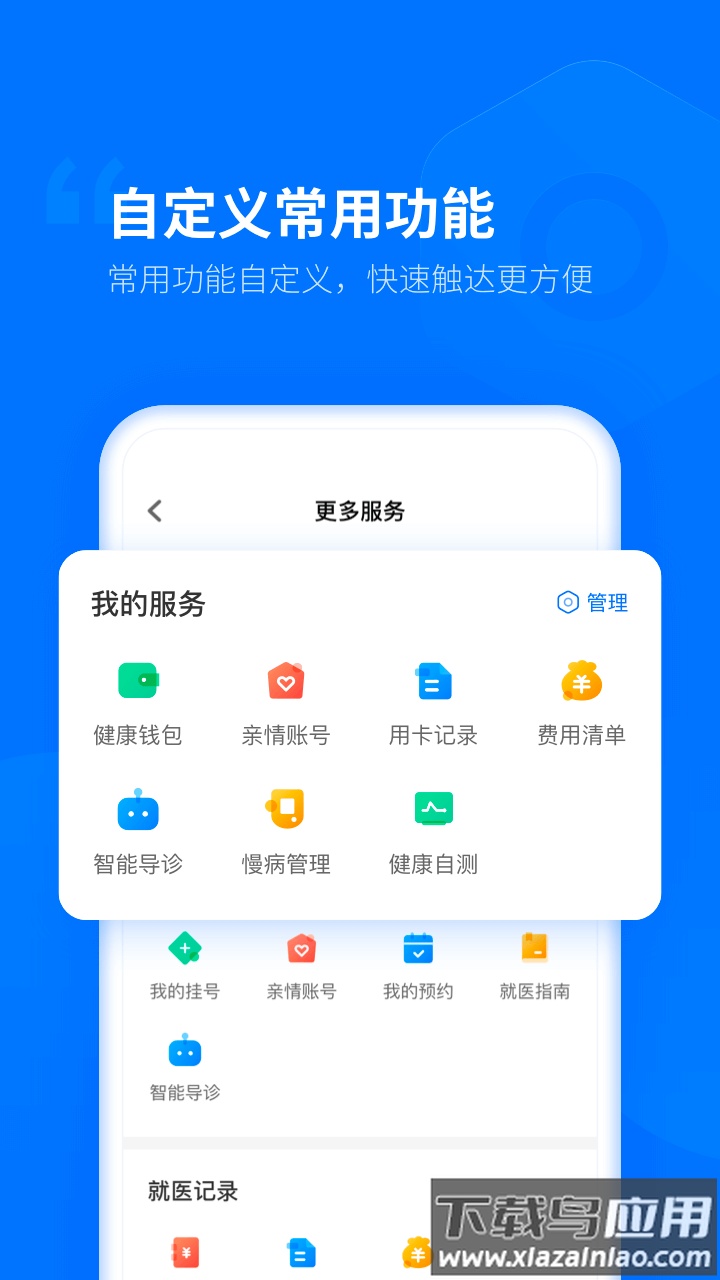Open 用卡记录 (Card Usage Records)
The height and width of the screenshot is (1280, 720).
[x=433, y=680]
